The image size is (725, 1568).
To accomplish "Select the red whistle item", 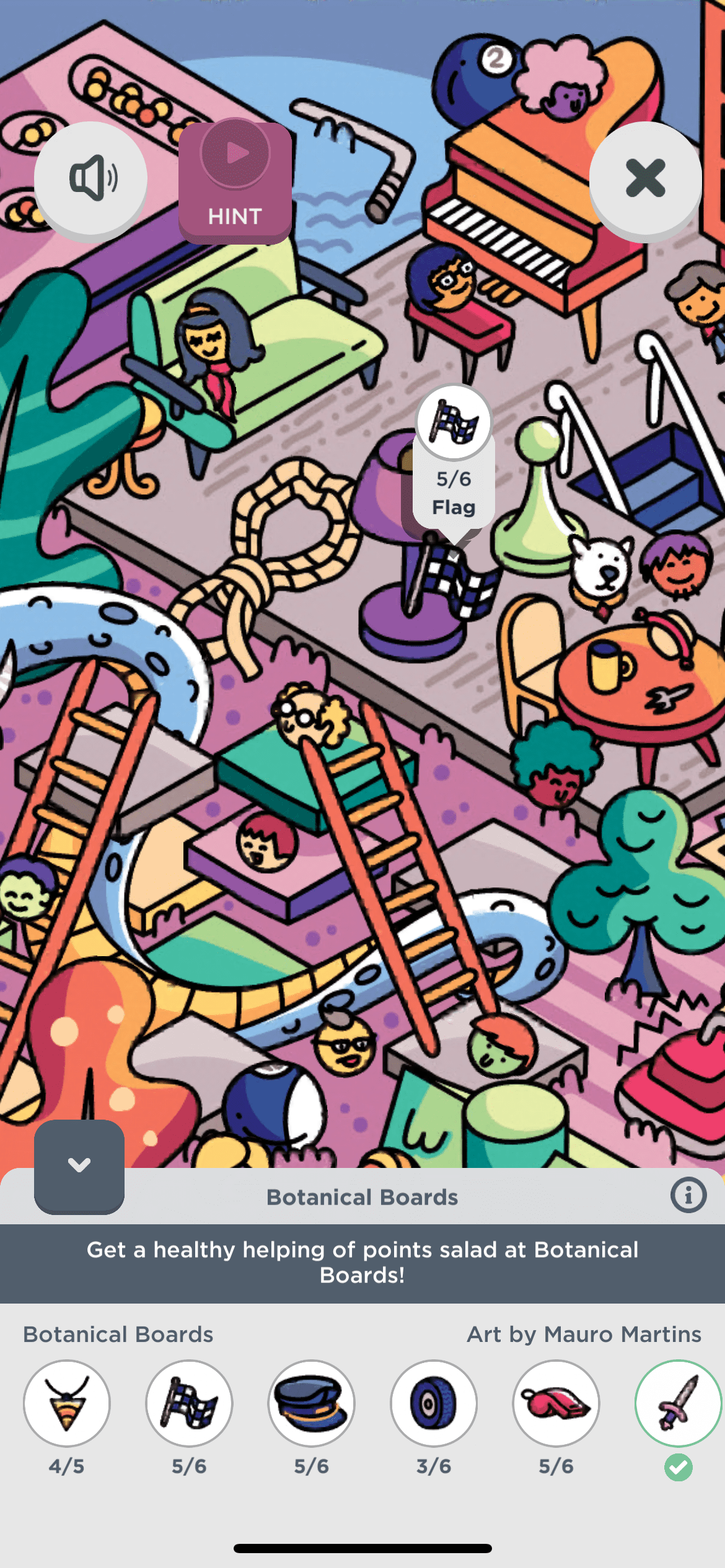I will (x=556, y=1403).
